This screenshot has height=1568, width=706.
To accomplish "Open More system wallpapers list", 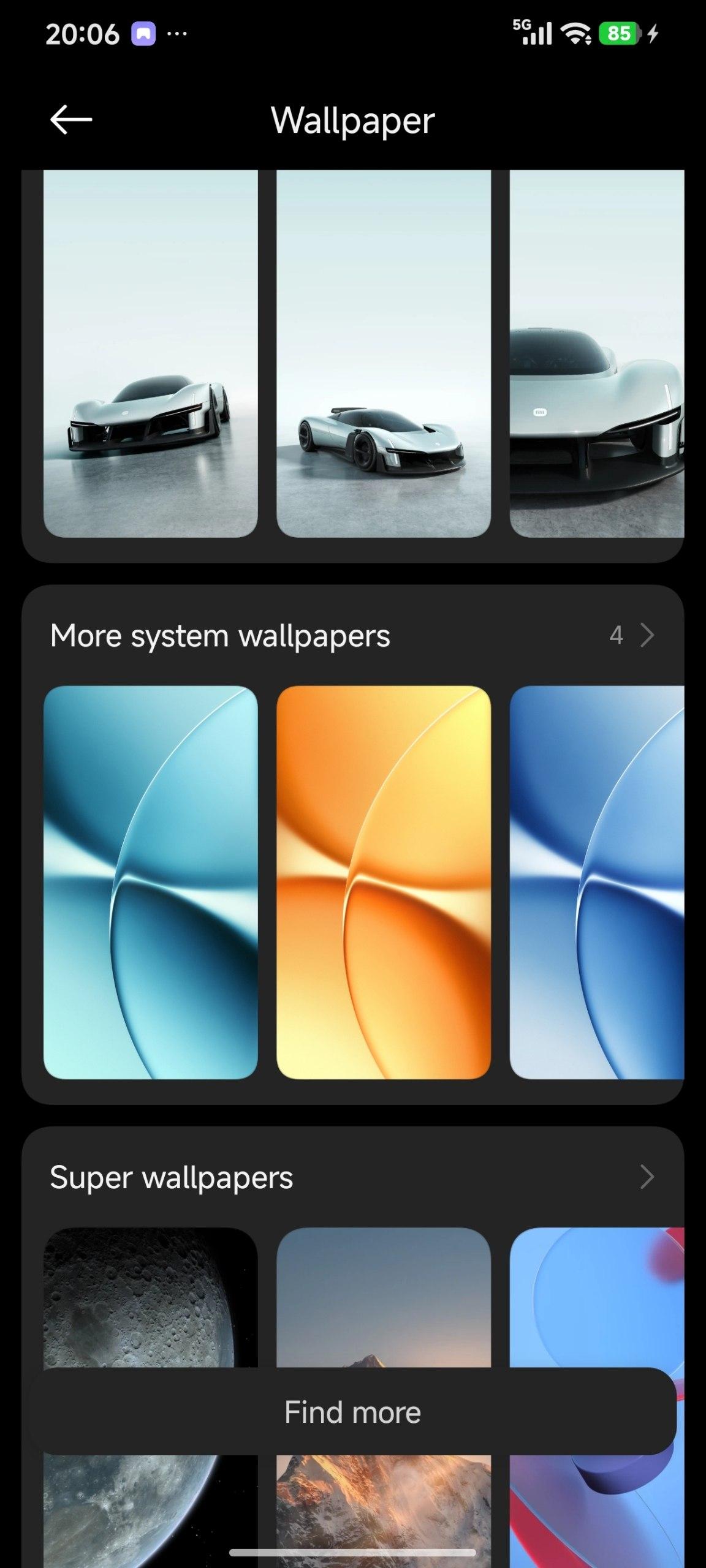I will tap(631, 635).
